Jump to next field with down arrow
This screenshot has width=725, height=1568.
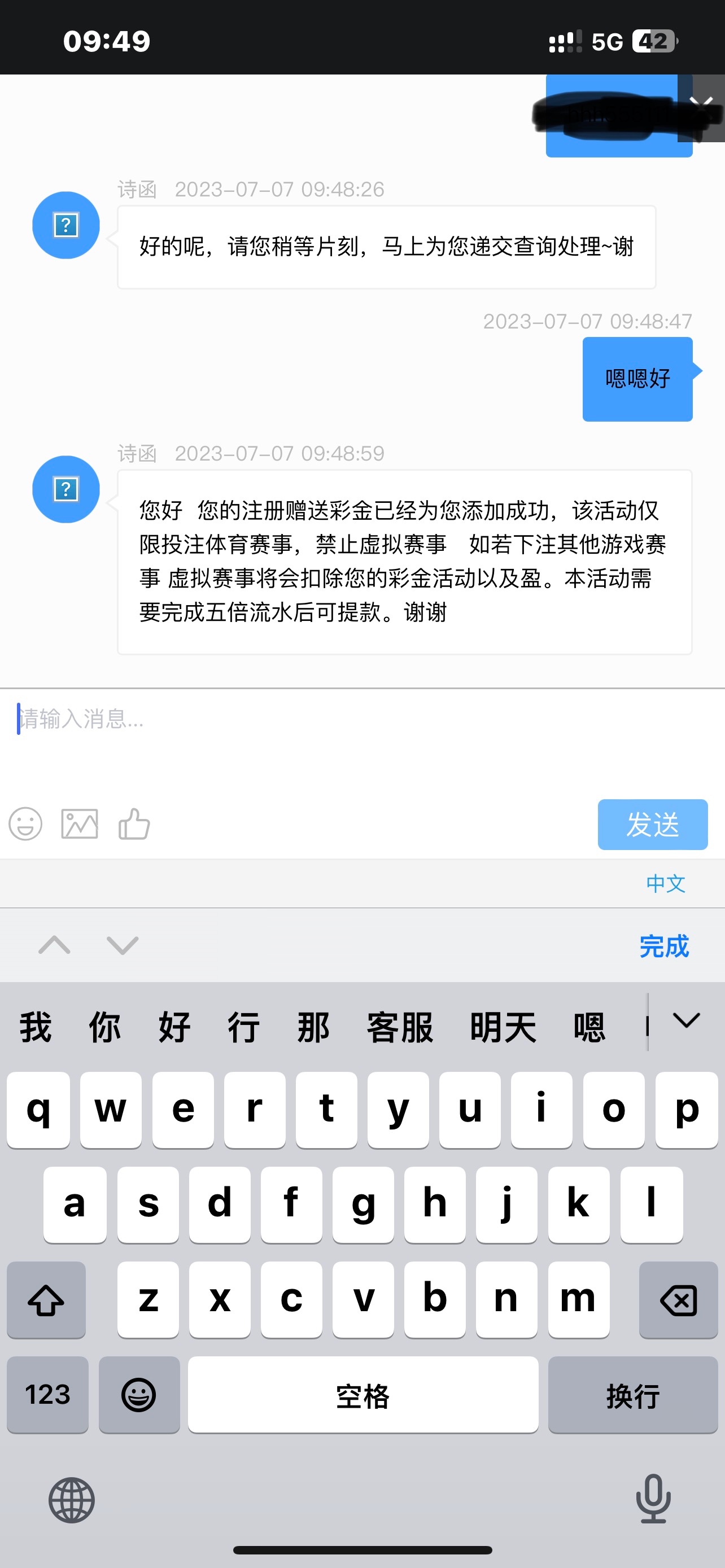(123, 945)
